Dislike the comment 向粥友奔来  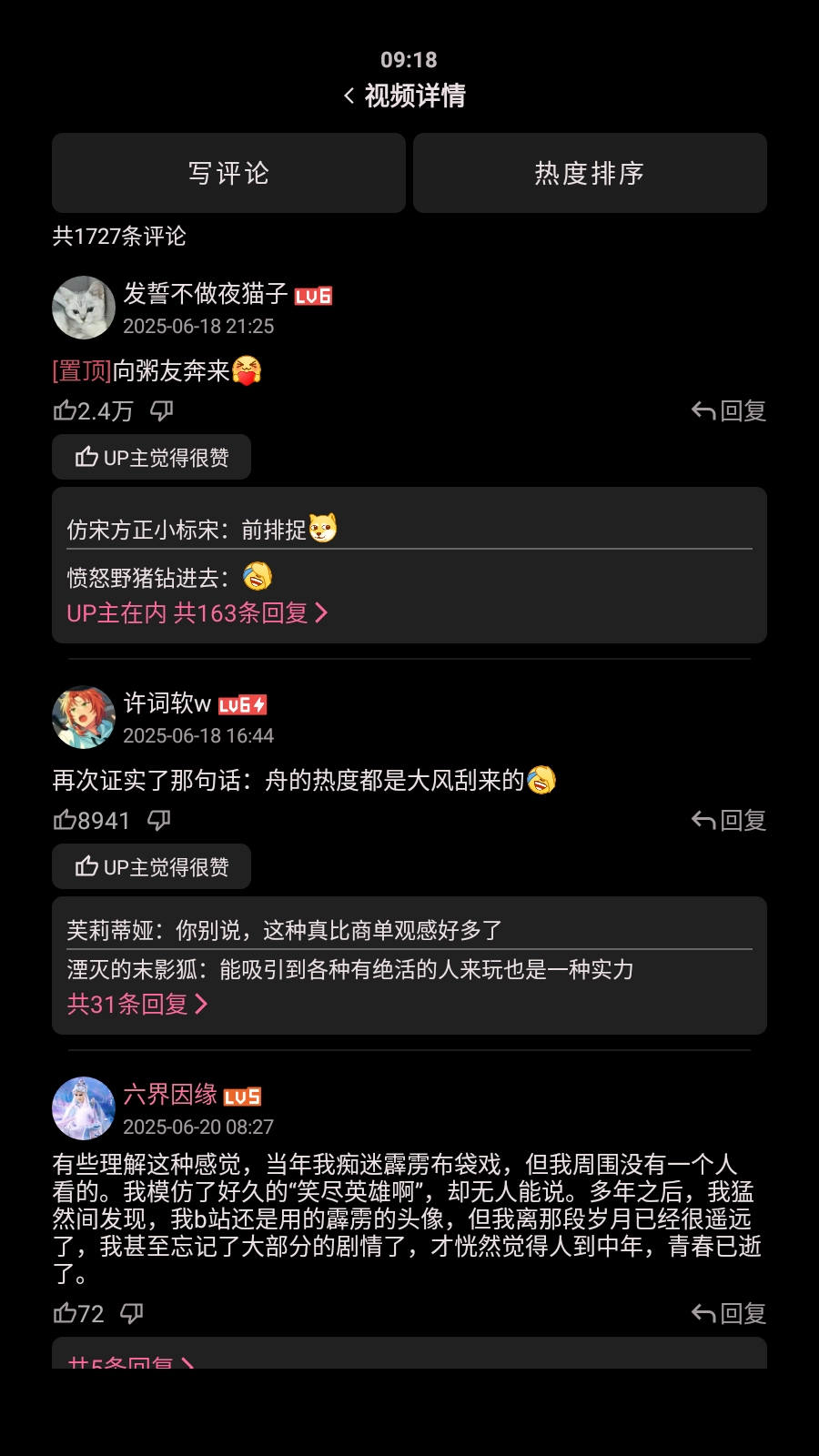coord(162,411)
